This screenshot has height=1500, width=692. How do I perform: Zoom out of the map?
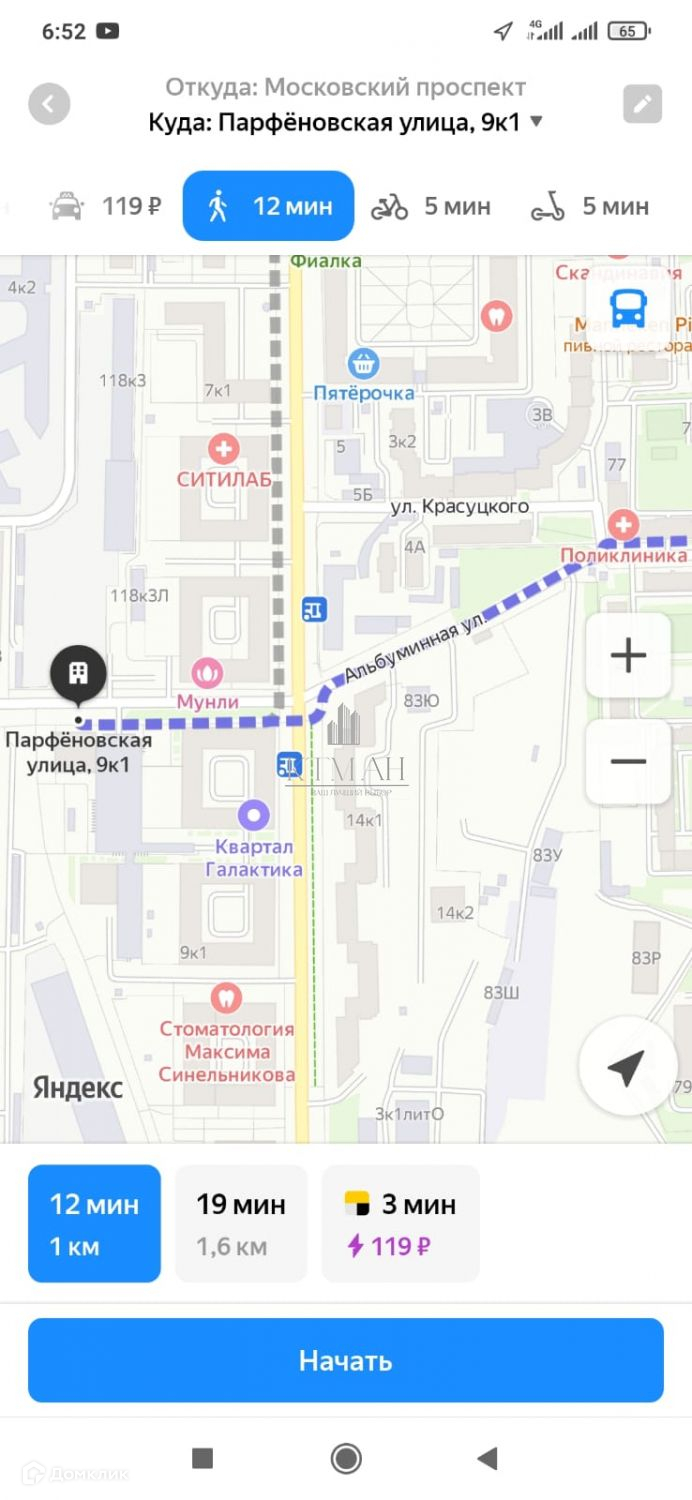pyautogui.click(x=628, y=761)
